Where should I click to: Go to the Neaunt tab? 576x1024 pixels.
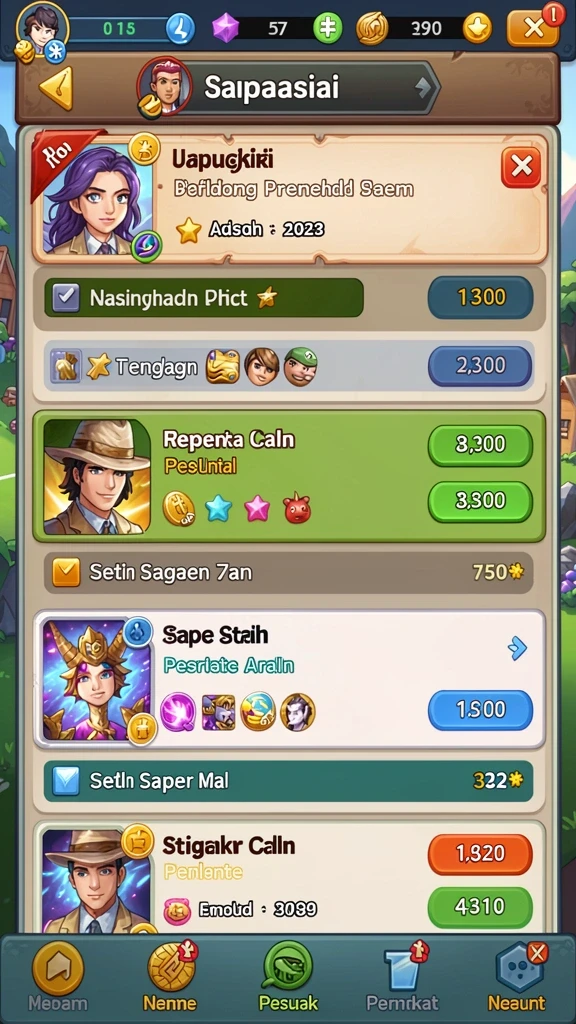pyautogui.click(x=517, y=976)
